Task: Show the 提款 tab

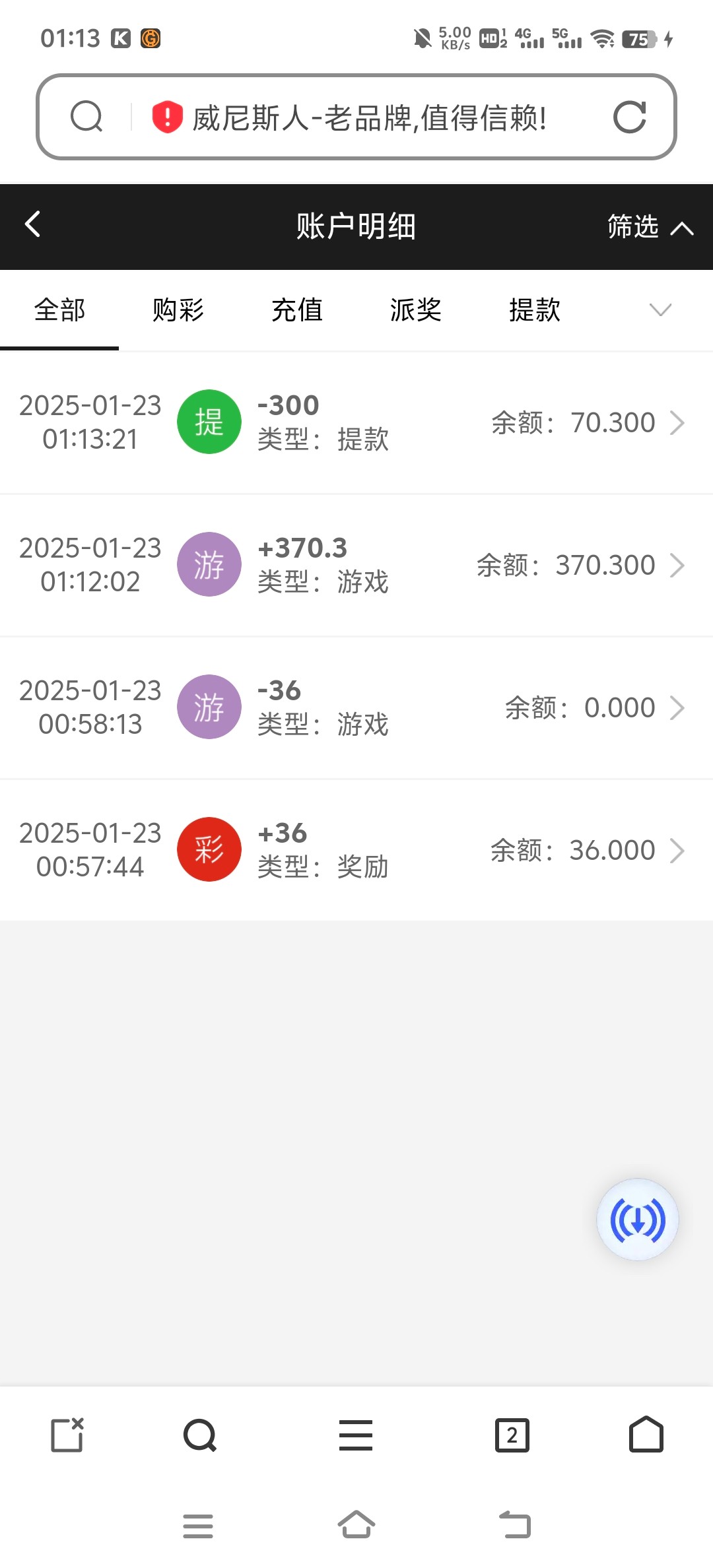Action: (535, 310)
